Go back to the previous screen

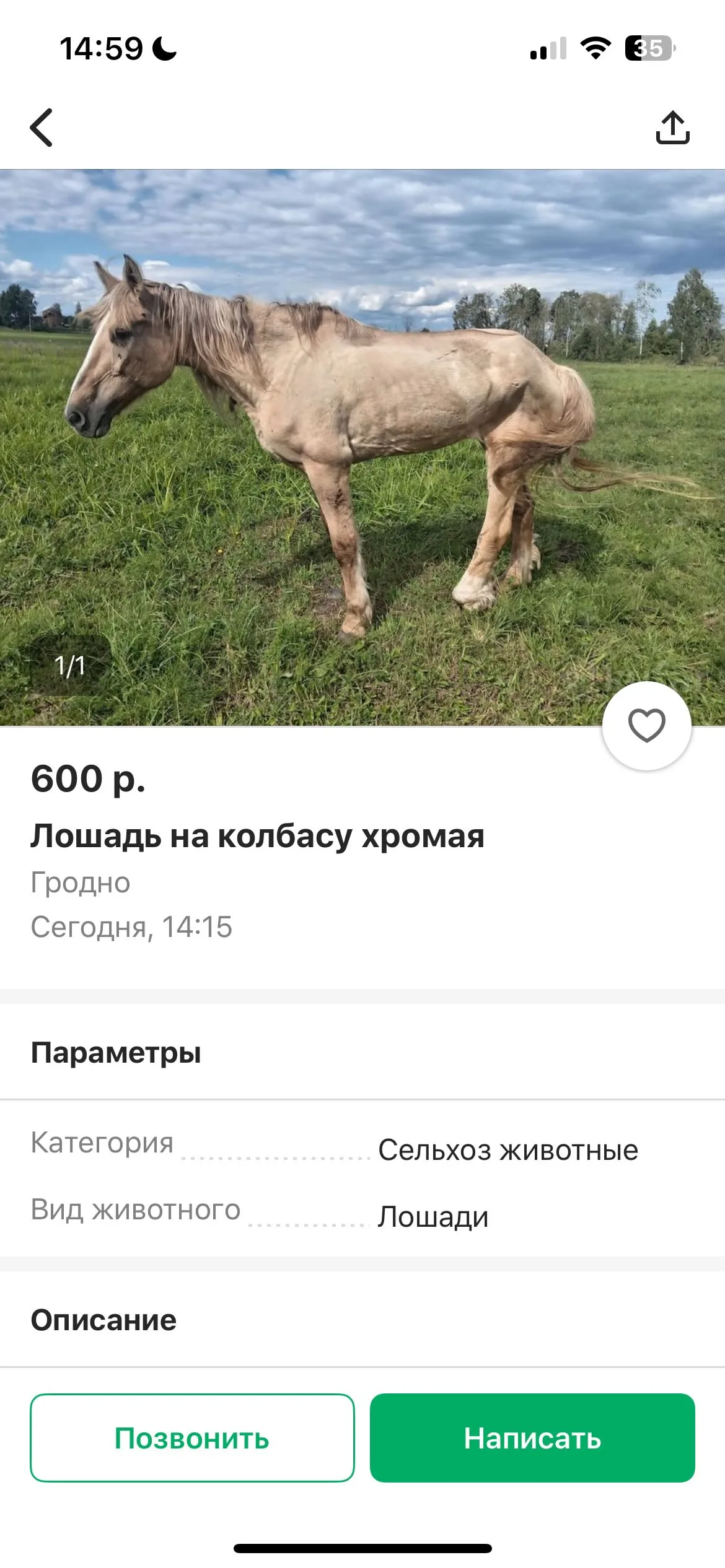click(42, 128)
